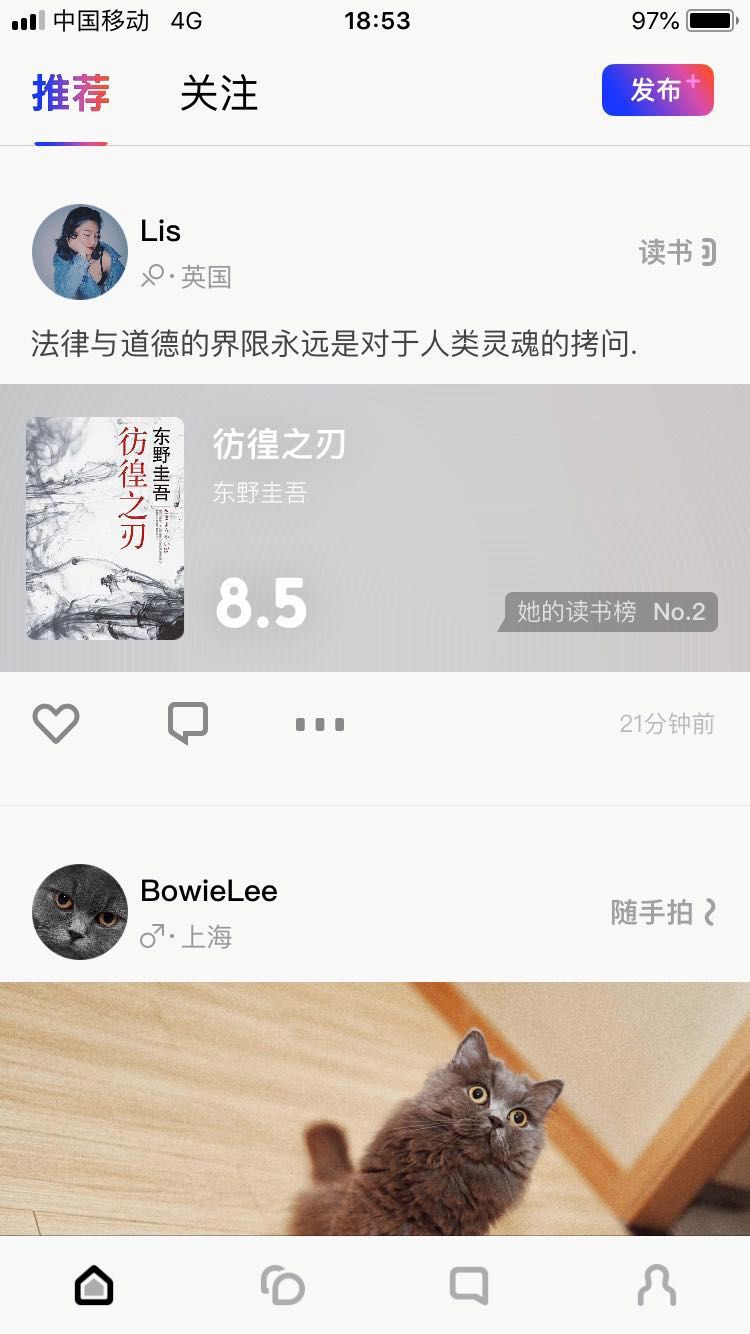Viewport: 750px width, 1334px height.
Task: Go to the profile icon in bottom bar
Action: [x=656, y=1286]
